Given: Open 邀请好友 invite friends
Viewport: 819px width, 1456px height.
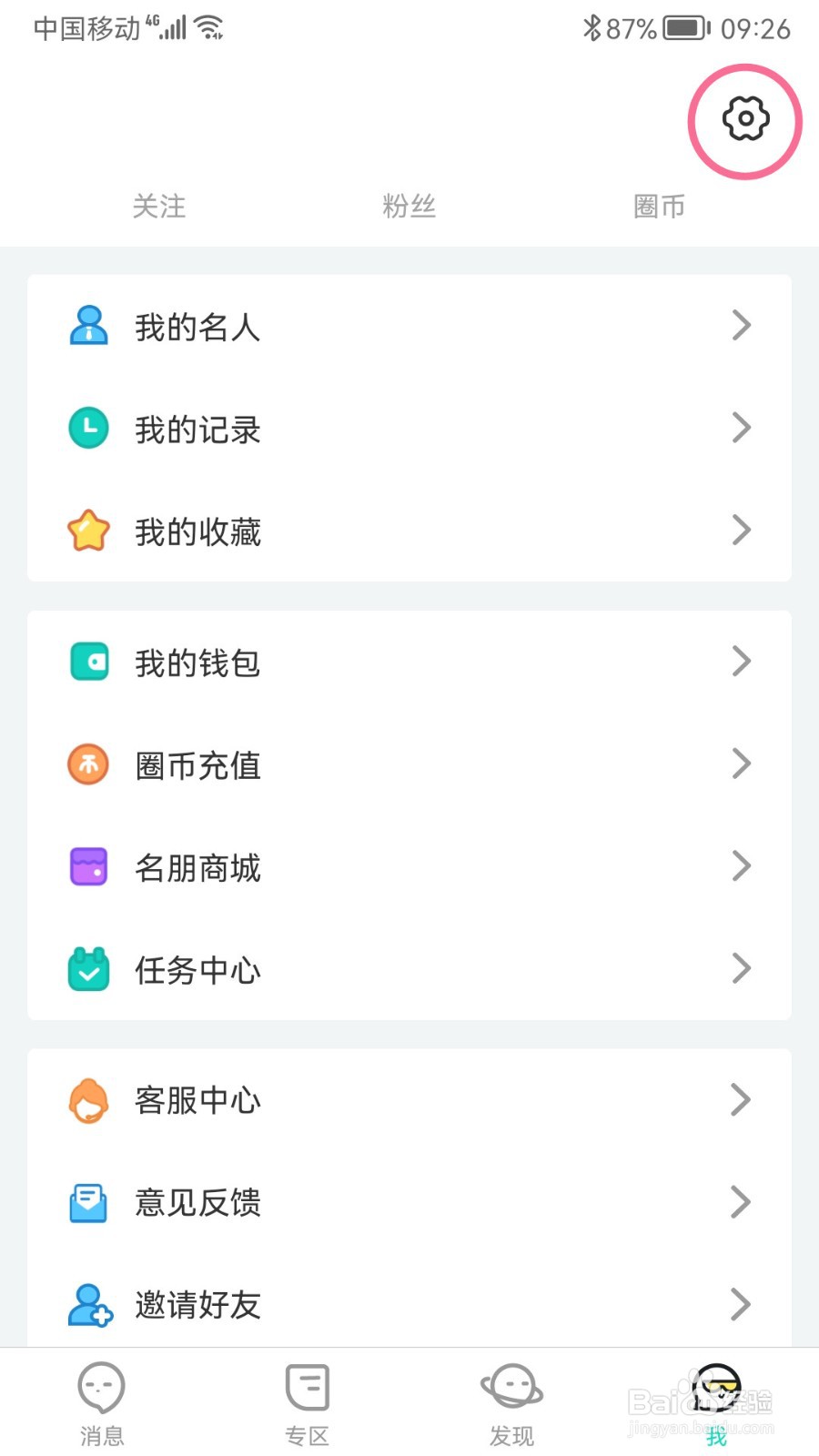Looking at the screenshot, I should (x=409, y=1304).
